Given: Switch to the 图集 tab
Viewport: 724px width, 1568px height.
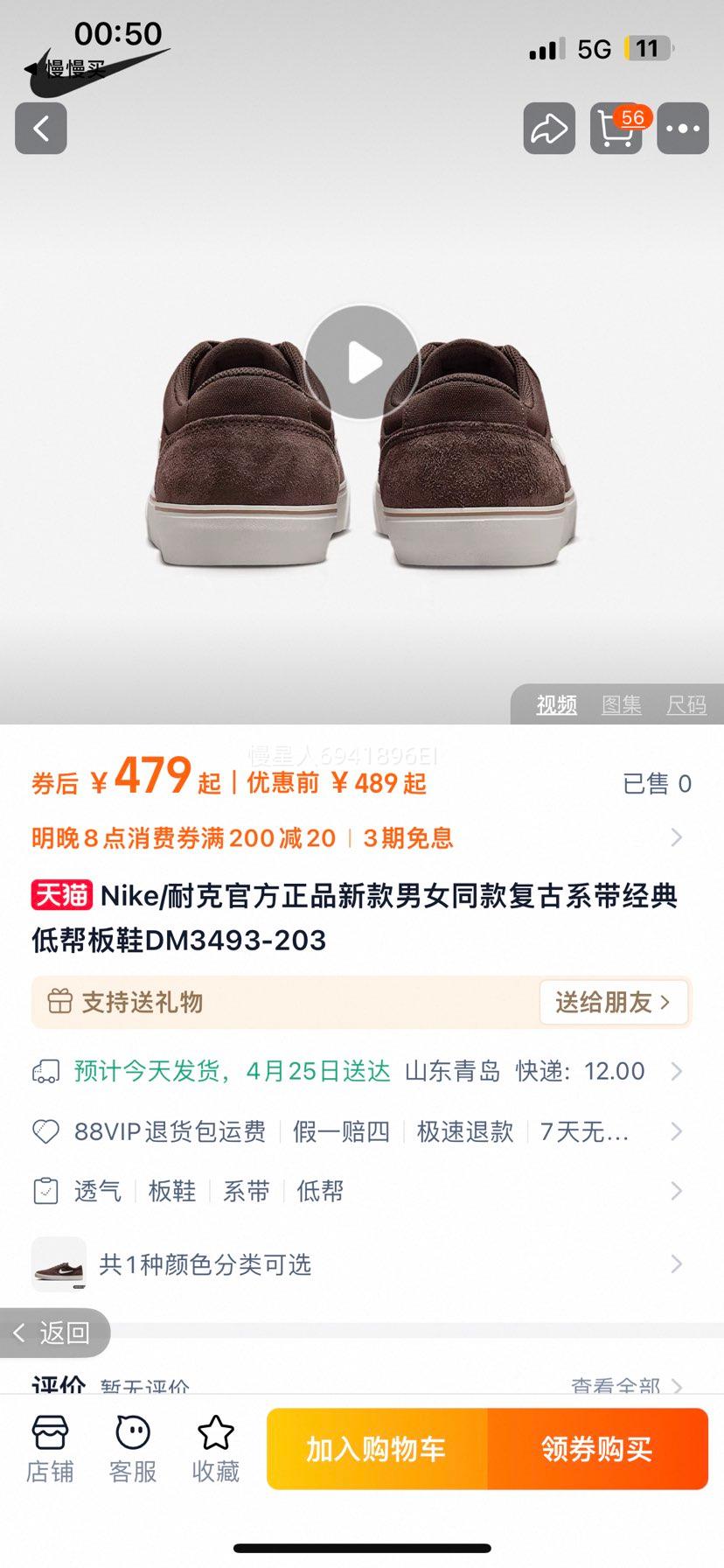Looking at the screenshot, I should pyautogui.click(x=621, y=705).
